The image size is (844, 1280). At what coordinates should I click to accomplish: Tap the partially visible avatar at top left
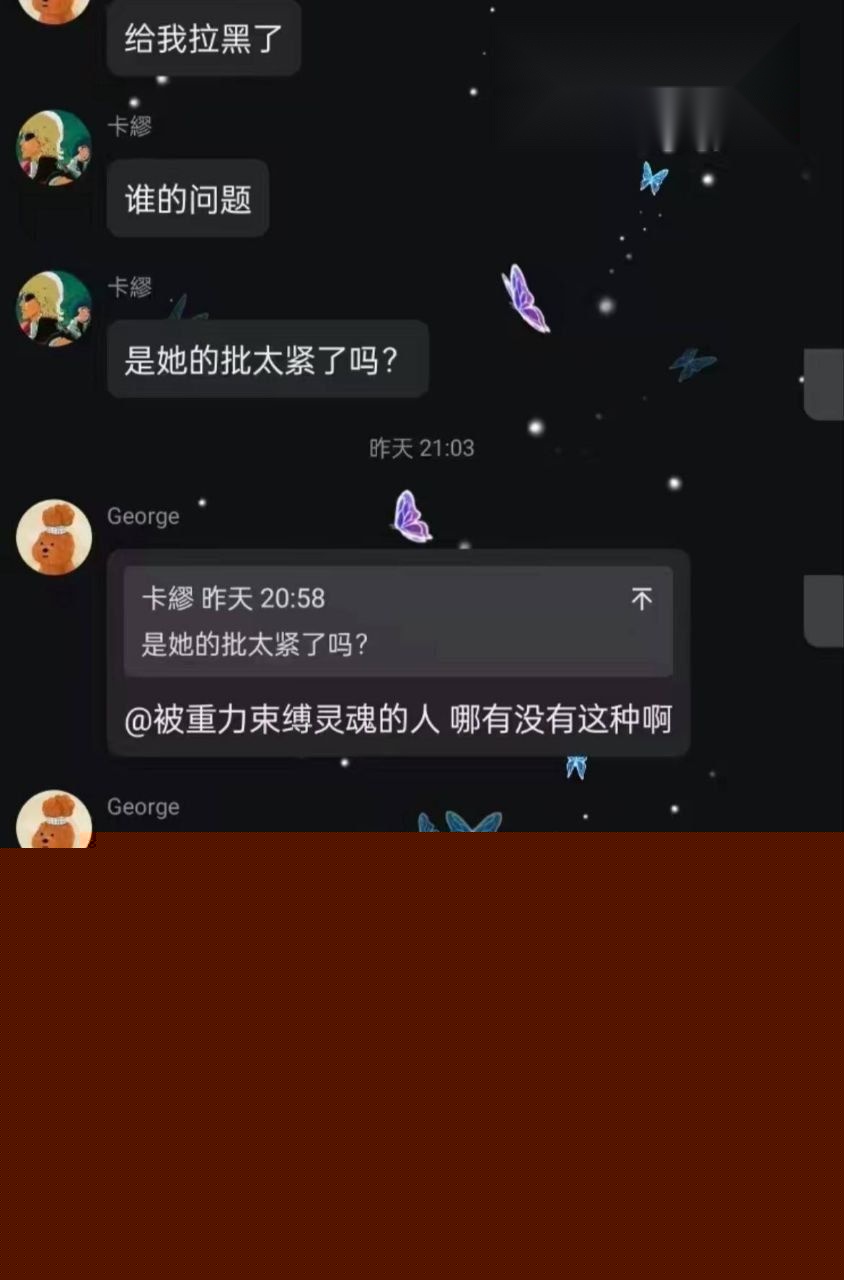[x=55, y=10]
